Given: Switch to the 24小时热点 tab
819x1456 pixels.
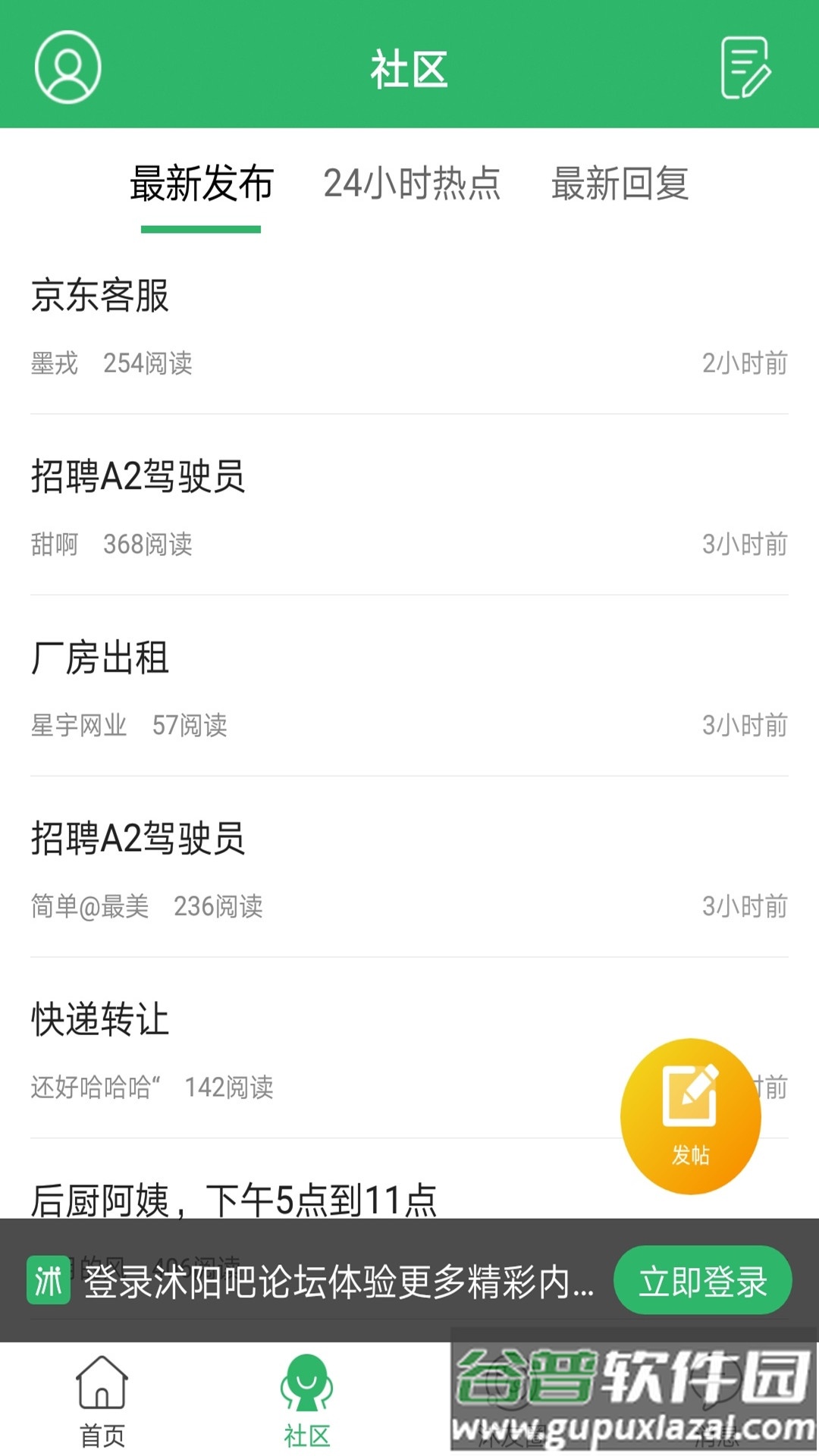Looking at the screenshot, I should click(x=413, y=186).
